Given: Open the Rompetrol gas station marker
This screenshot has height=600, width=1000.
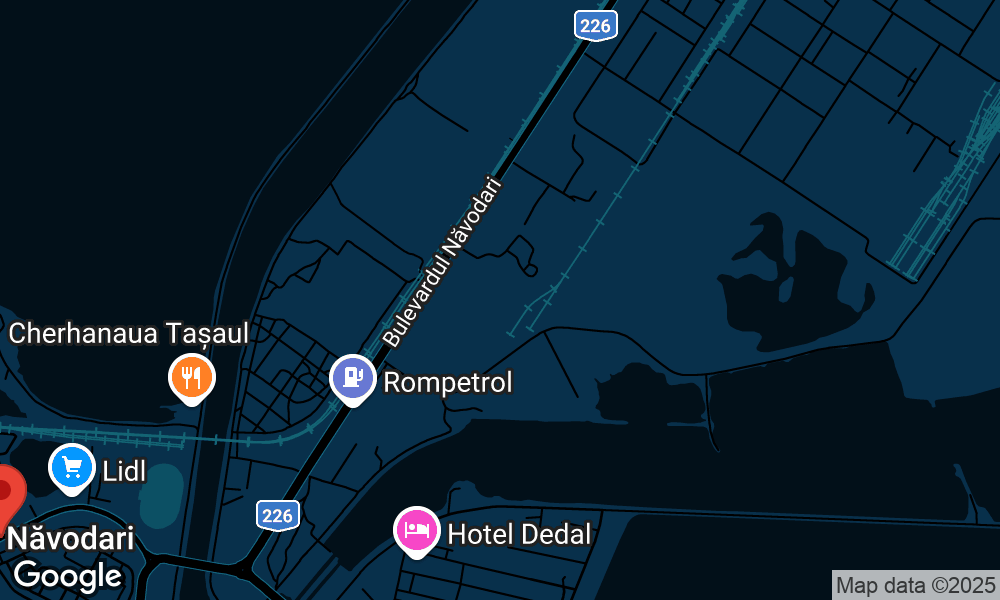Looking at the screenshot, I should (x=352, y=377).
